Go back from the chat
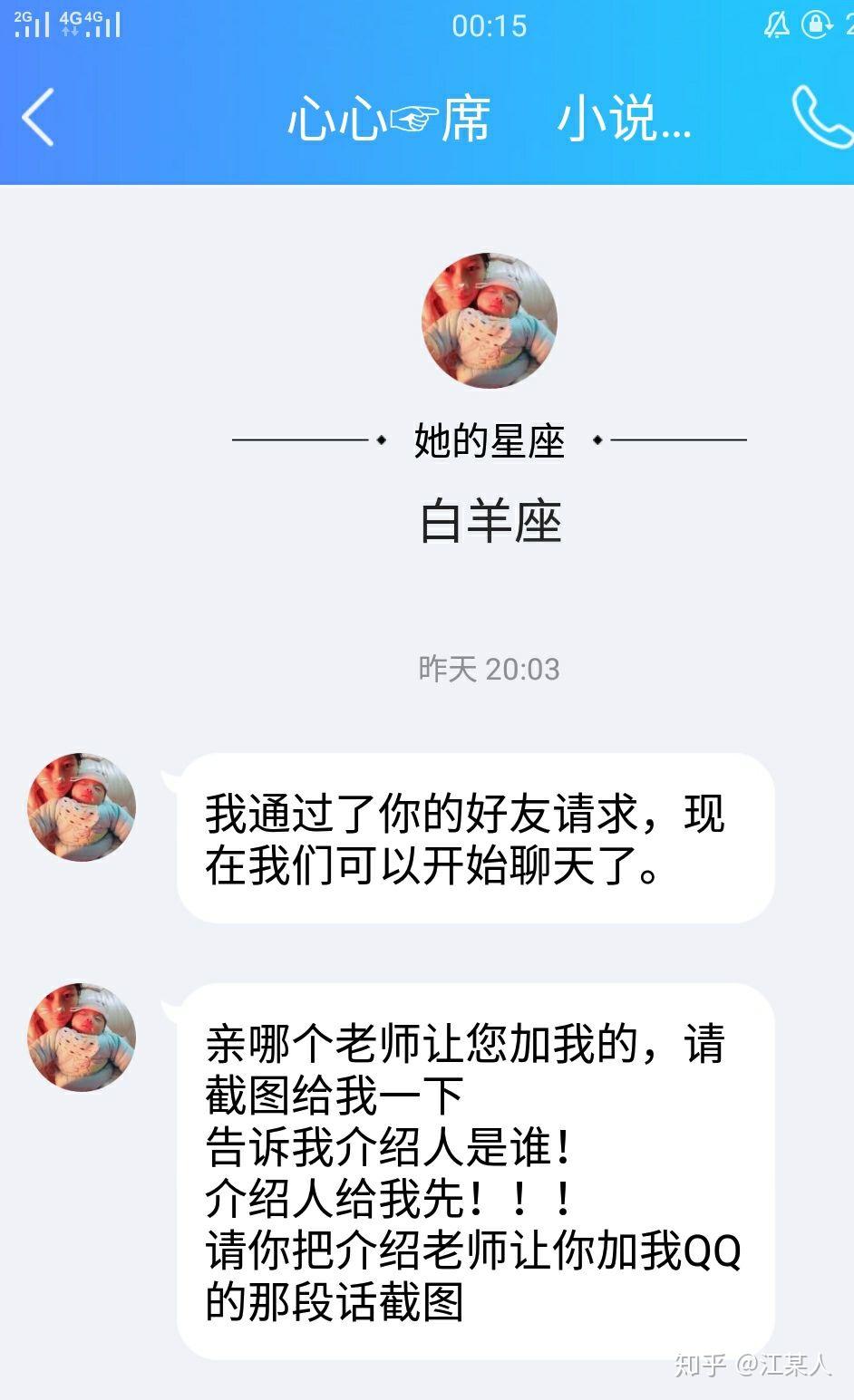This screenshot has height=1400, width=854. pyautogui.click(x=38, y=117)
